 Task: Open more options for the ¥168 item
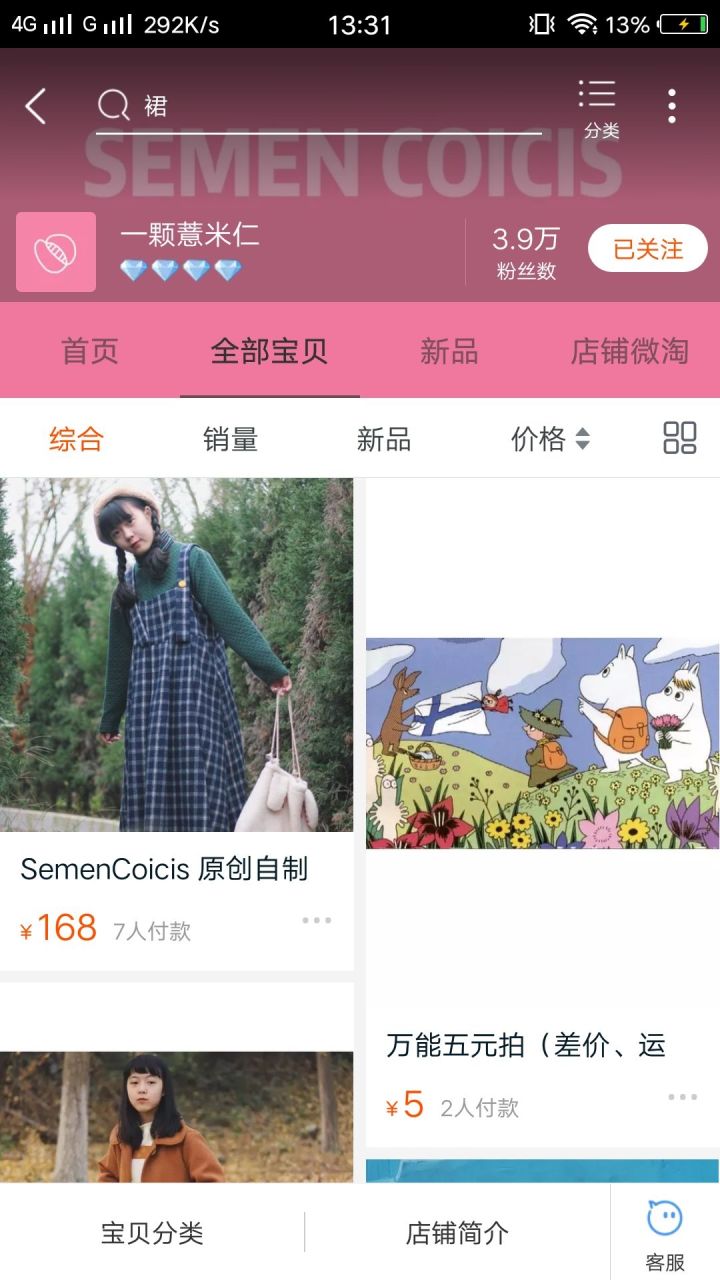click(316, 921)
